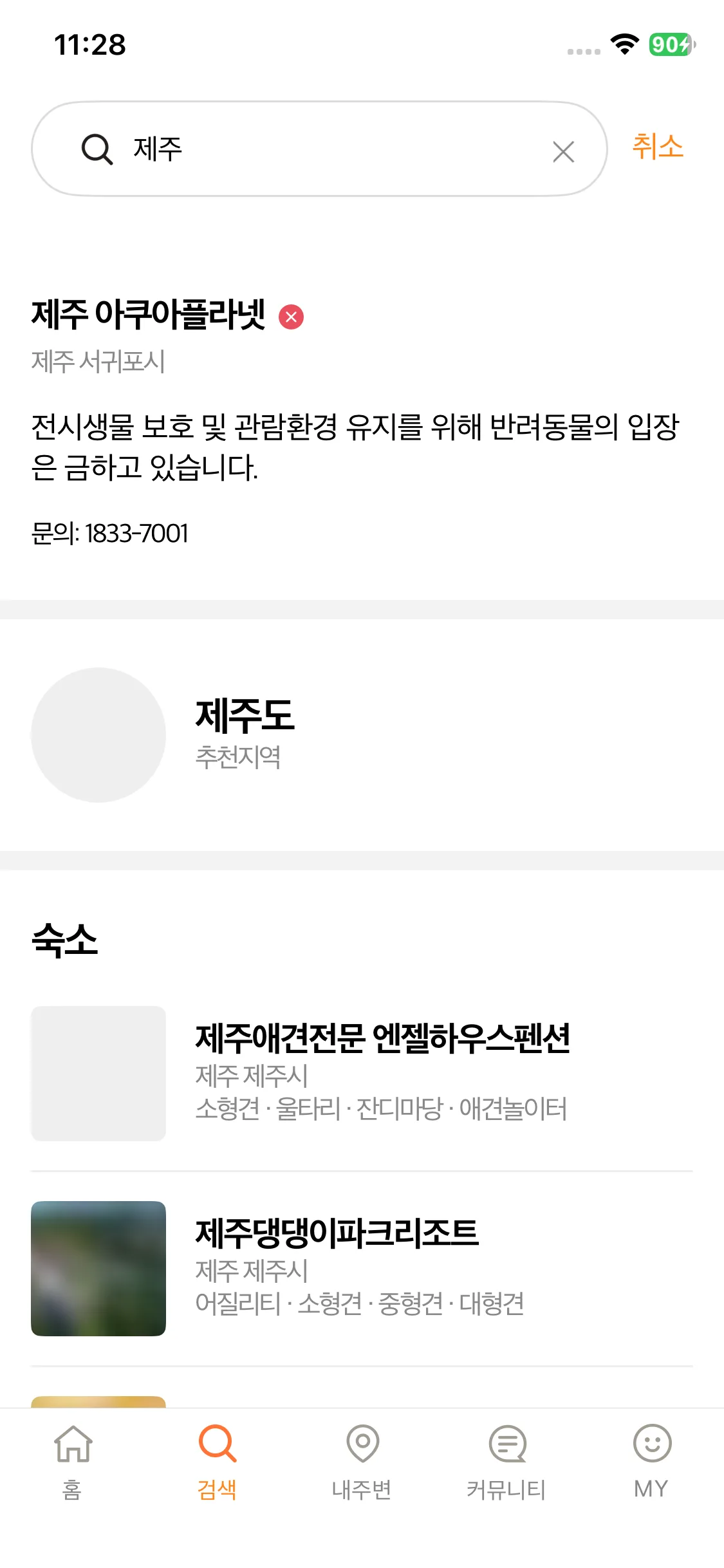The width and height of the screenshot is (724, 1568).
Task: Open the 제주도 recommended region result
Action: click(245, 734)
